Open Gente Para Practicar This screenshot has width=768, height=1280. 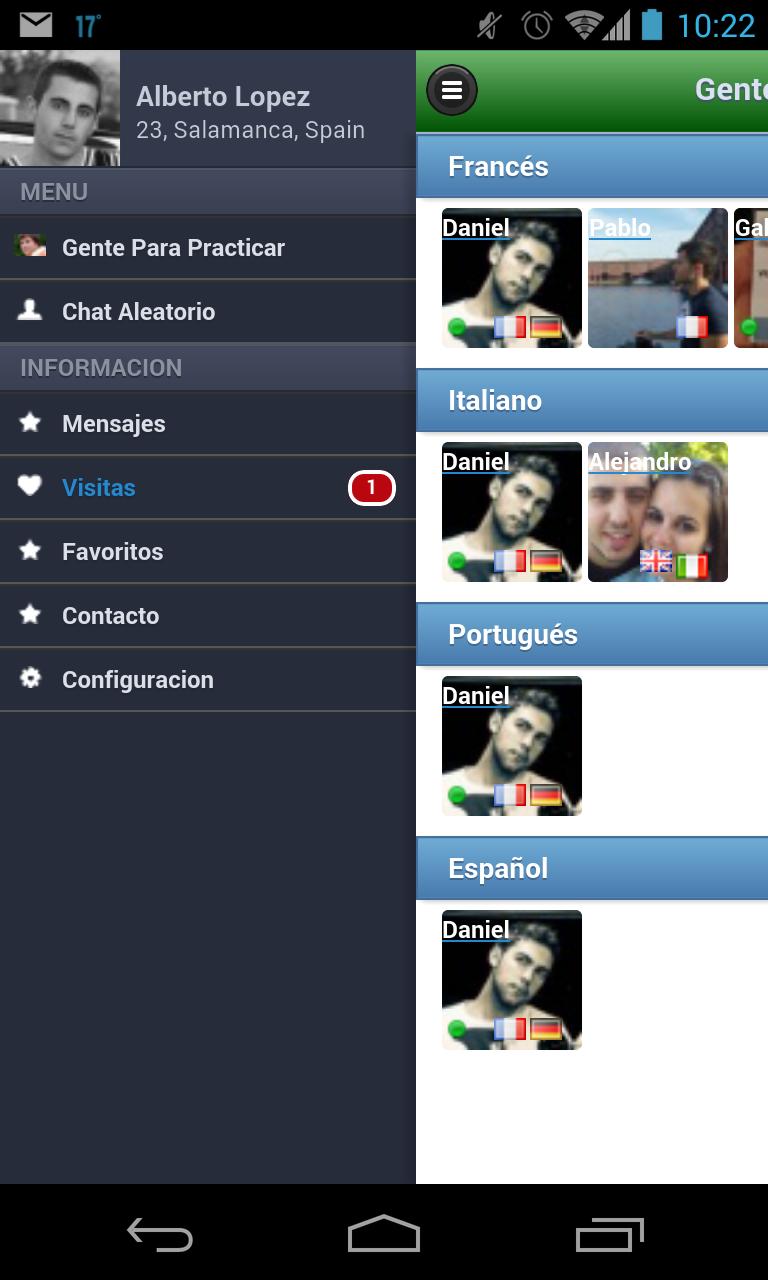point(173,248)
